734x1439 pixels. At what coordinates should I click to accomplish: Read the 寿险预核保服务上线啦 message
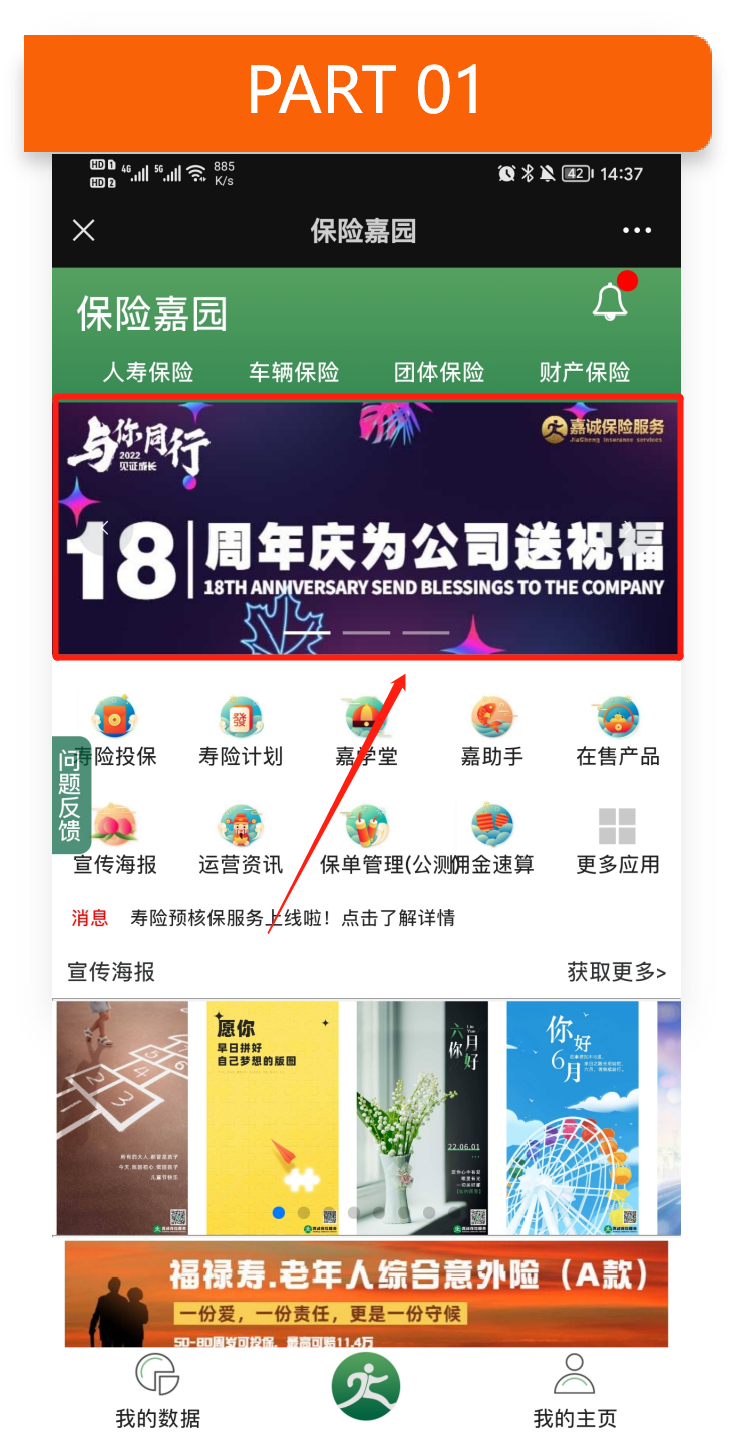coord(292,918)
